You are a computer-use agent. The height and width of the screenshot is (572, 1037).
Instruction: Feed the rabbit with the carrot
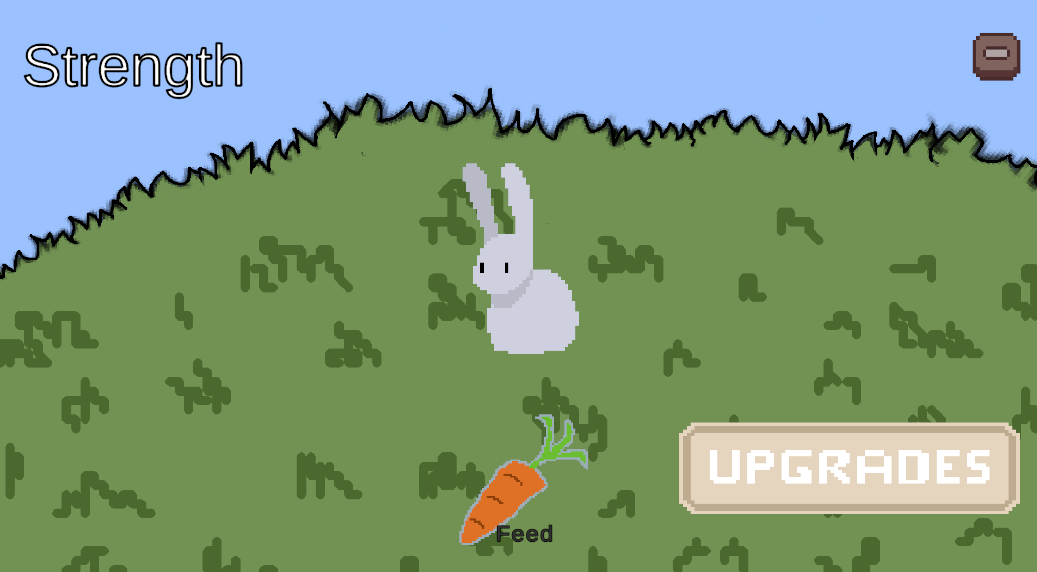(512, 495)
